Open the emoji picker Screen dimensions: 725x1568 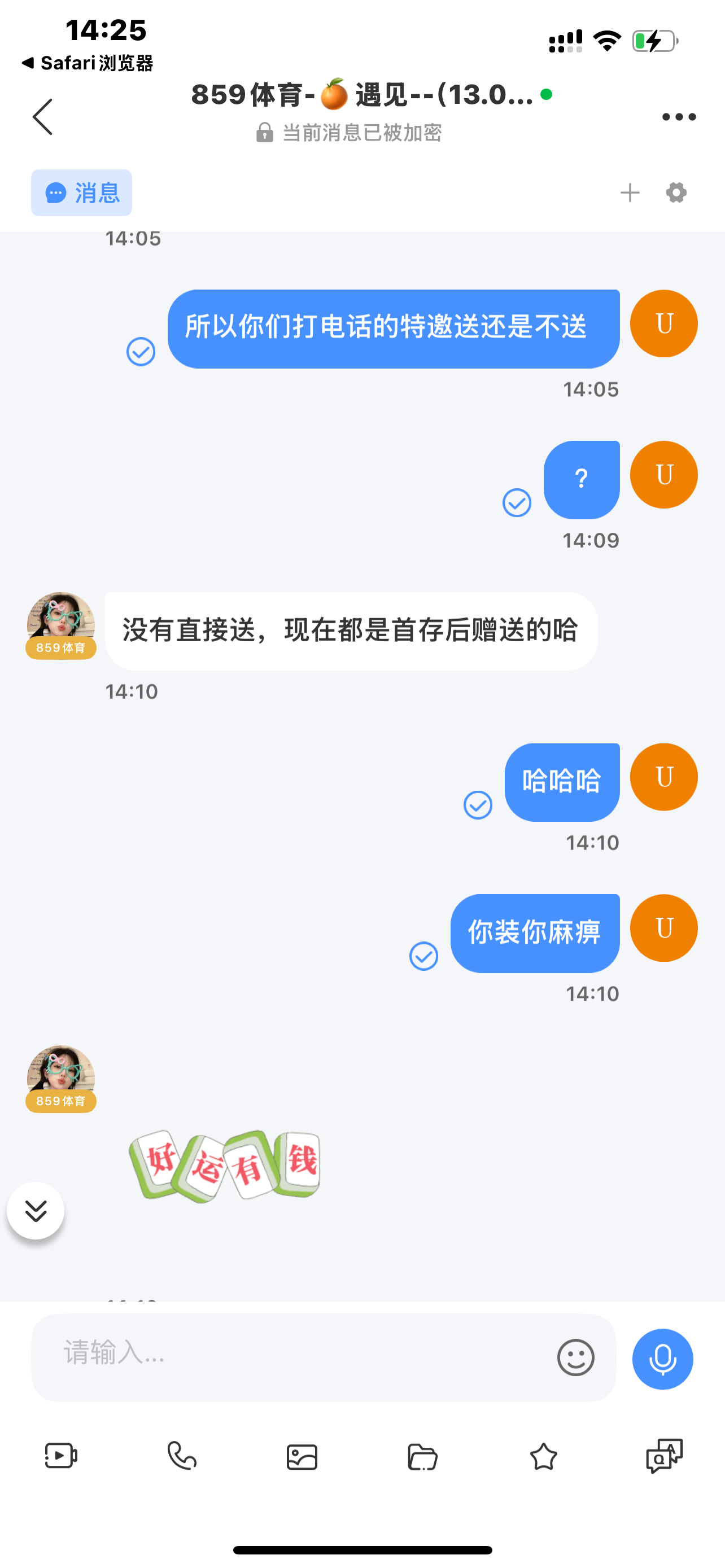click(575, 1357)
